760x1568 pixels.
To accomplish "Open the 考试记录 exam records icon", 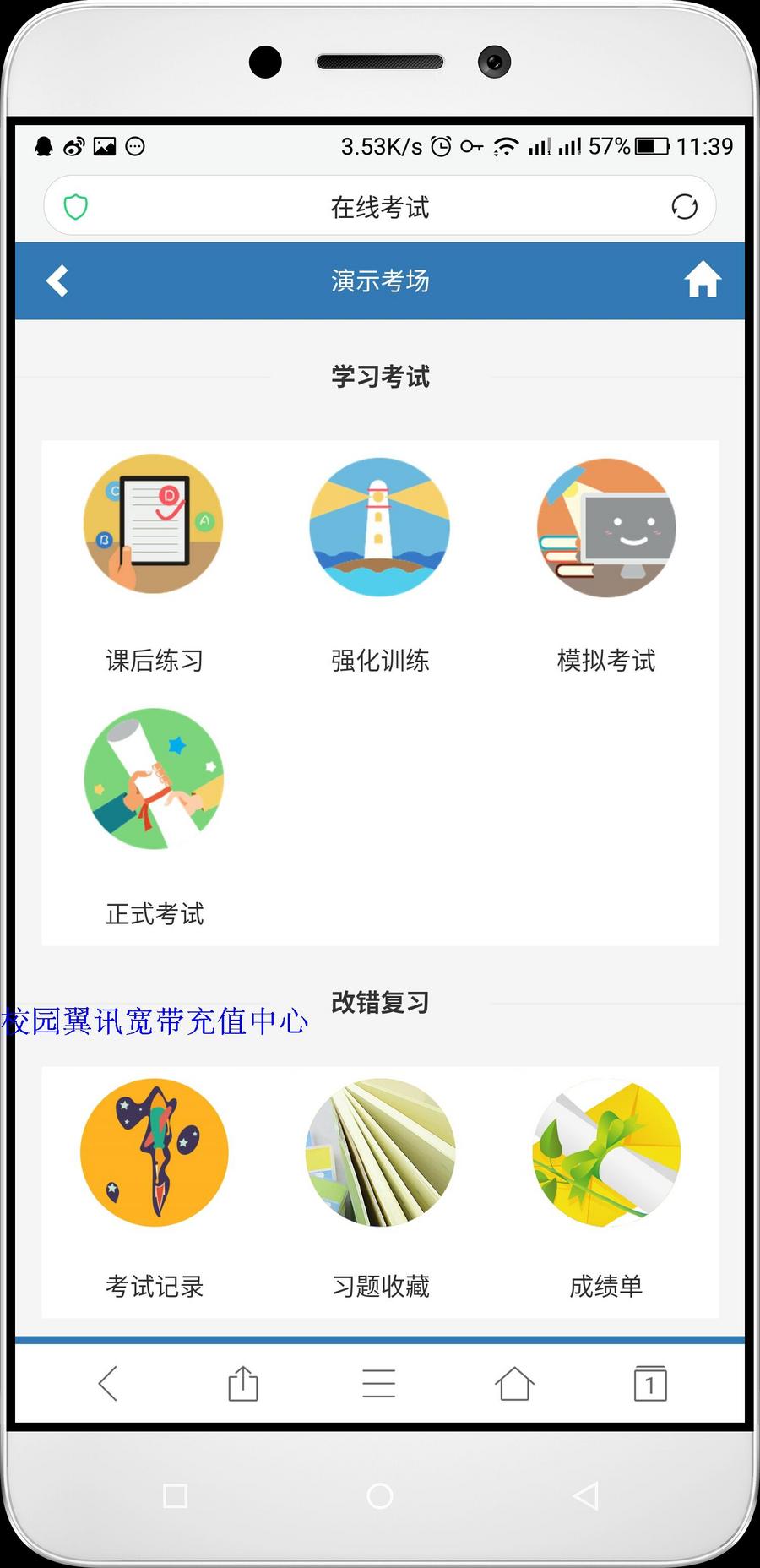I will [153, 1152].
